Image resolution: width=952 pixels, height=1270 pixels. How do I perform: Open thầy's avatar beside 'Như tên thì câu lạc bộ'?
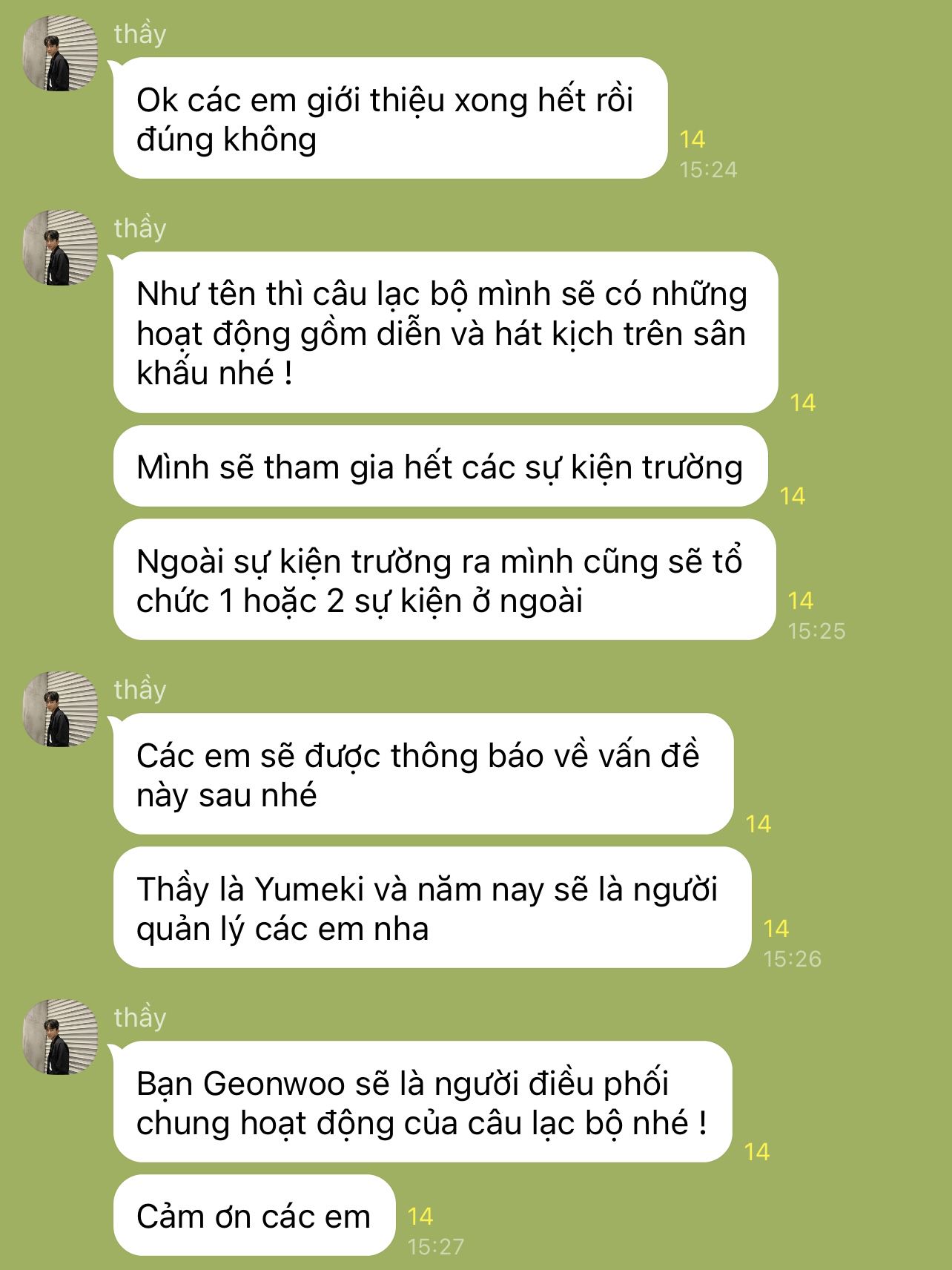61,248
